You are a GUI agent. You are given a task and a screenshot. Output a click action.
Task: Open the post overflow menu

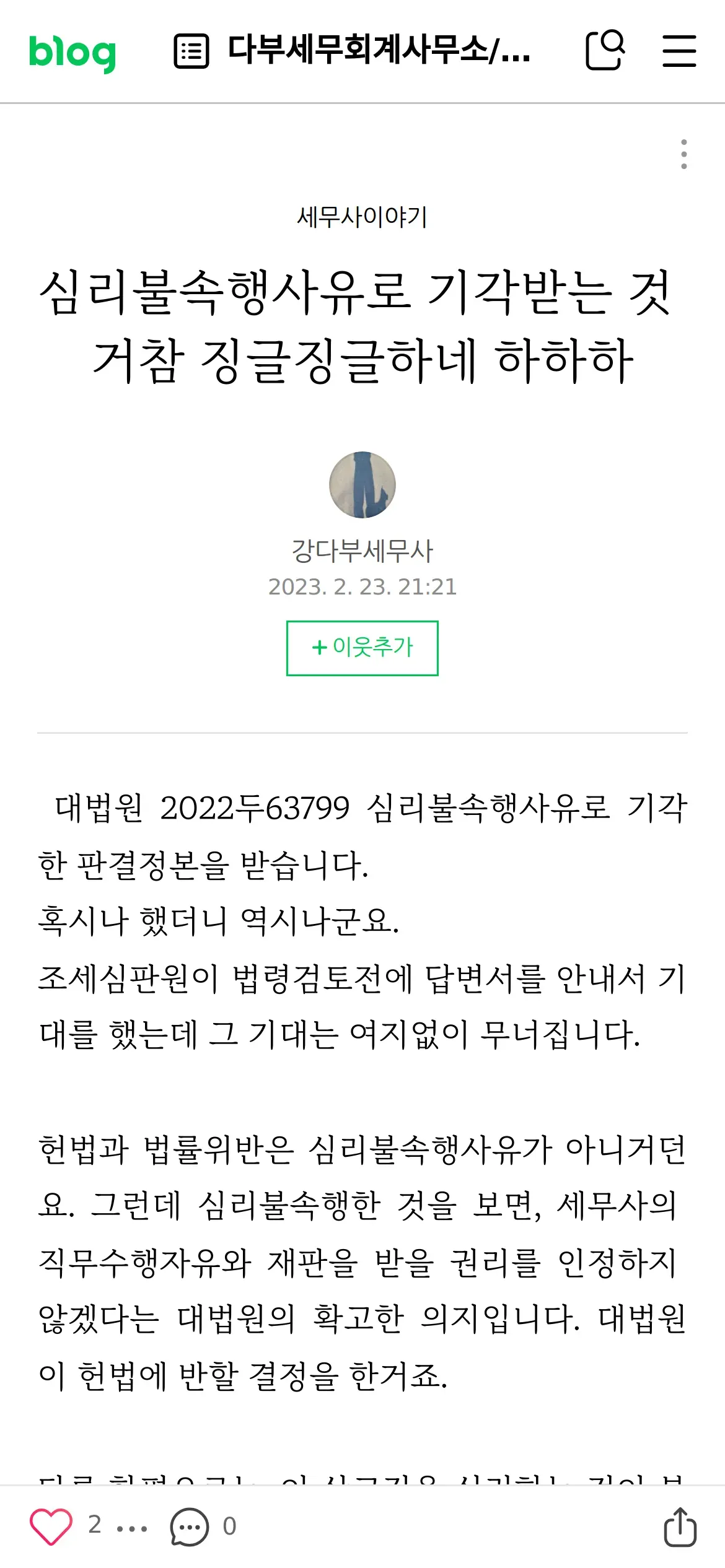[x=684, y=154]
